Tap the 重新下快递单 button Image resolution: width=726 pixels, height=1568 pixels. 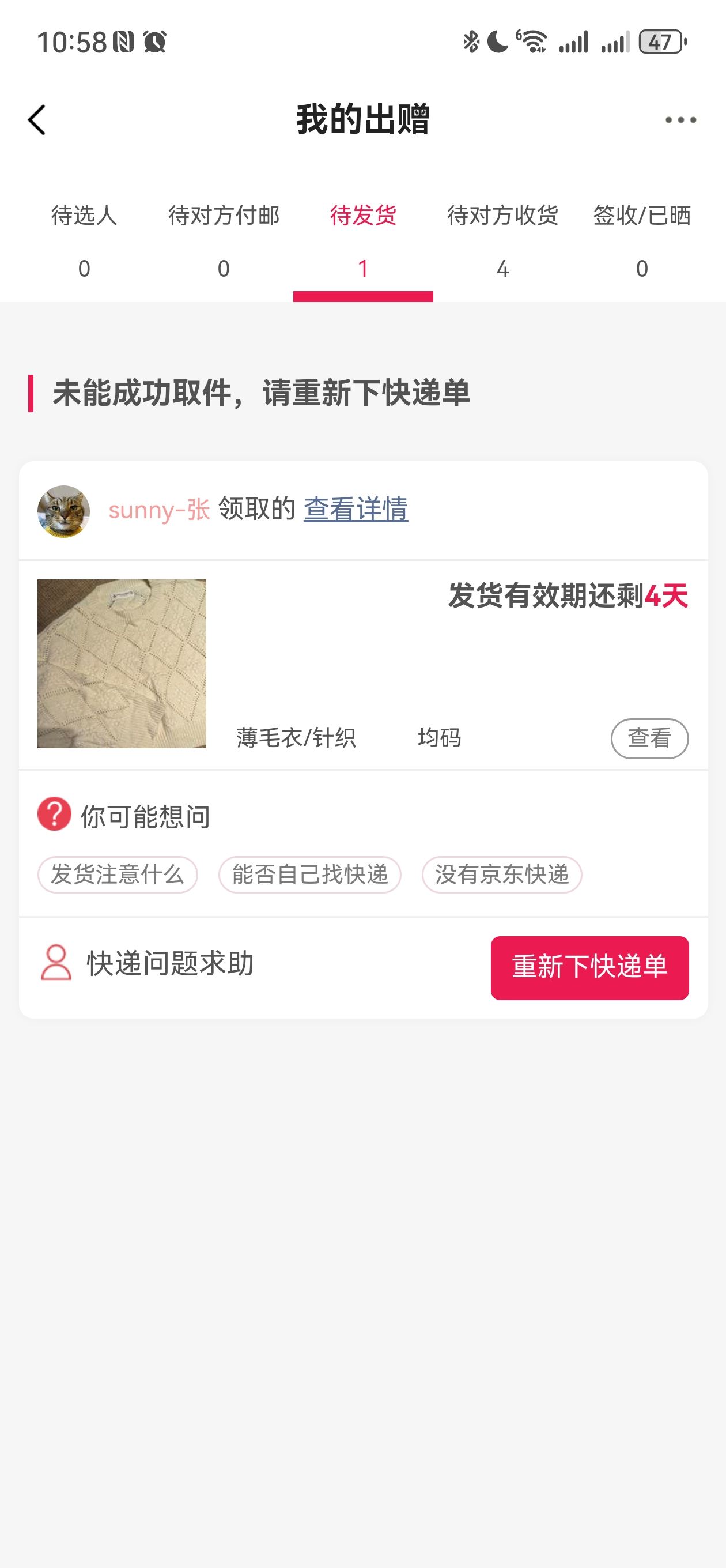[x=589, y=967]
